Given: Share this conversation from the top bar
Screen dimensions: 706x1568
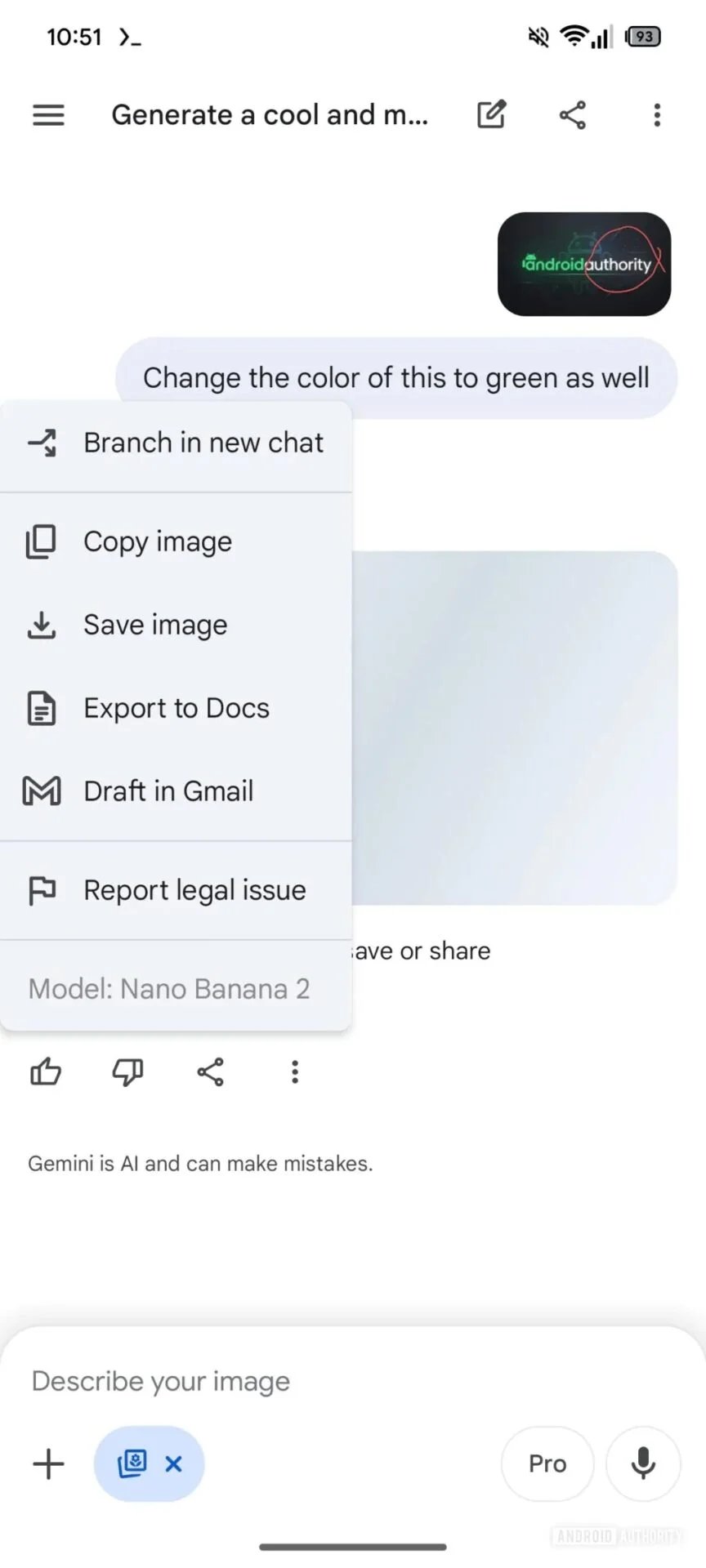Looking at the screenshot, I should [x=573, y=115].
